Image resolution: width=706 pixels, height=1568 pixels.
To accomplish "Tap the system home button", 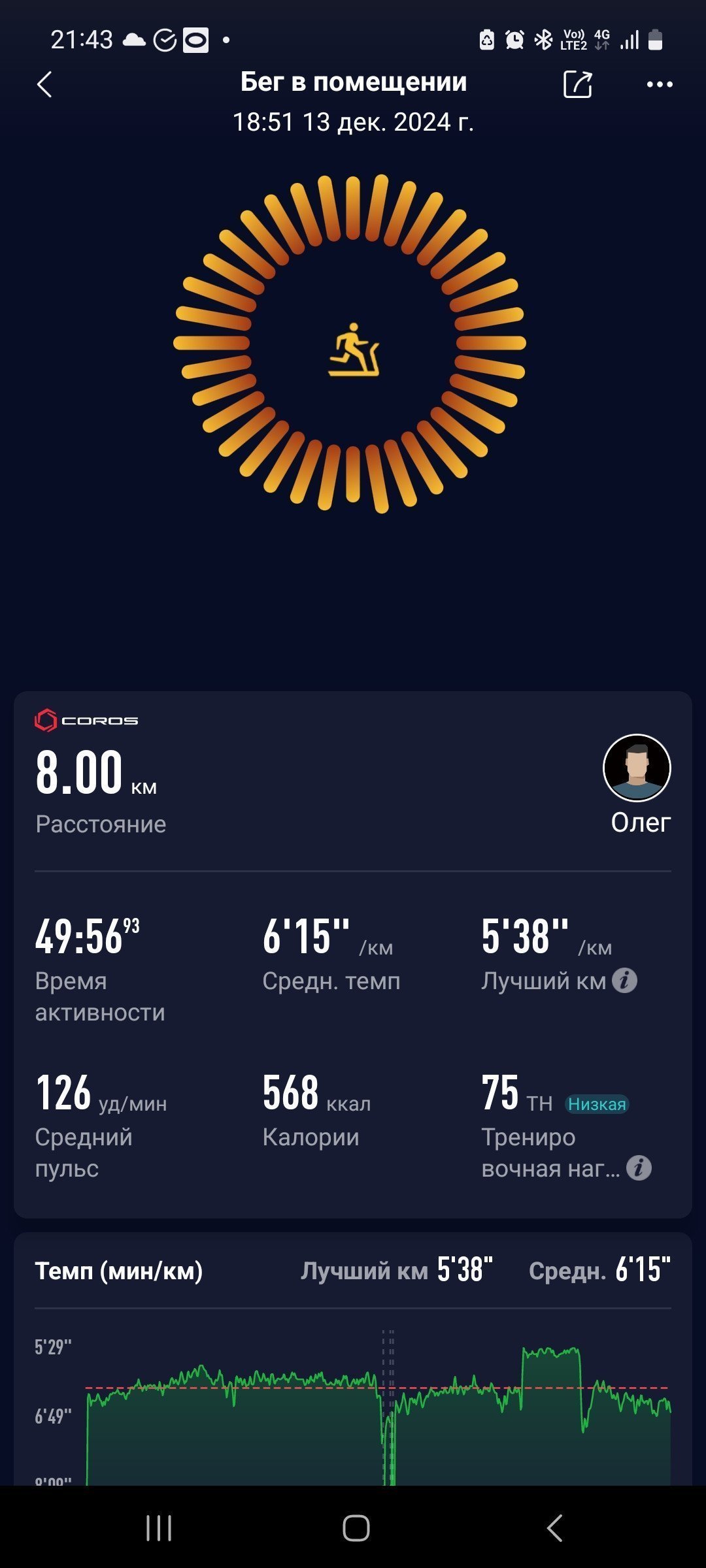I will tap(356, 1528).
